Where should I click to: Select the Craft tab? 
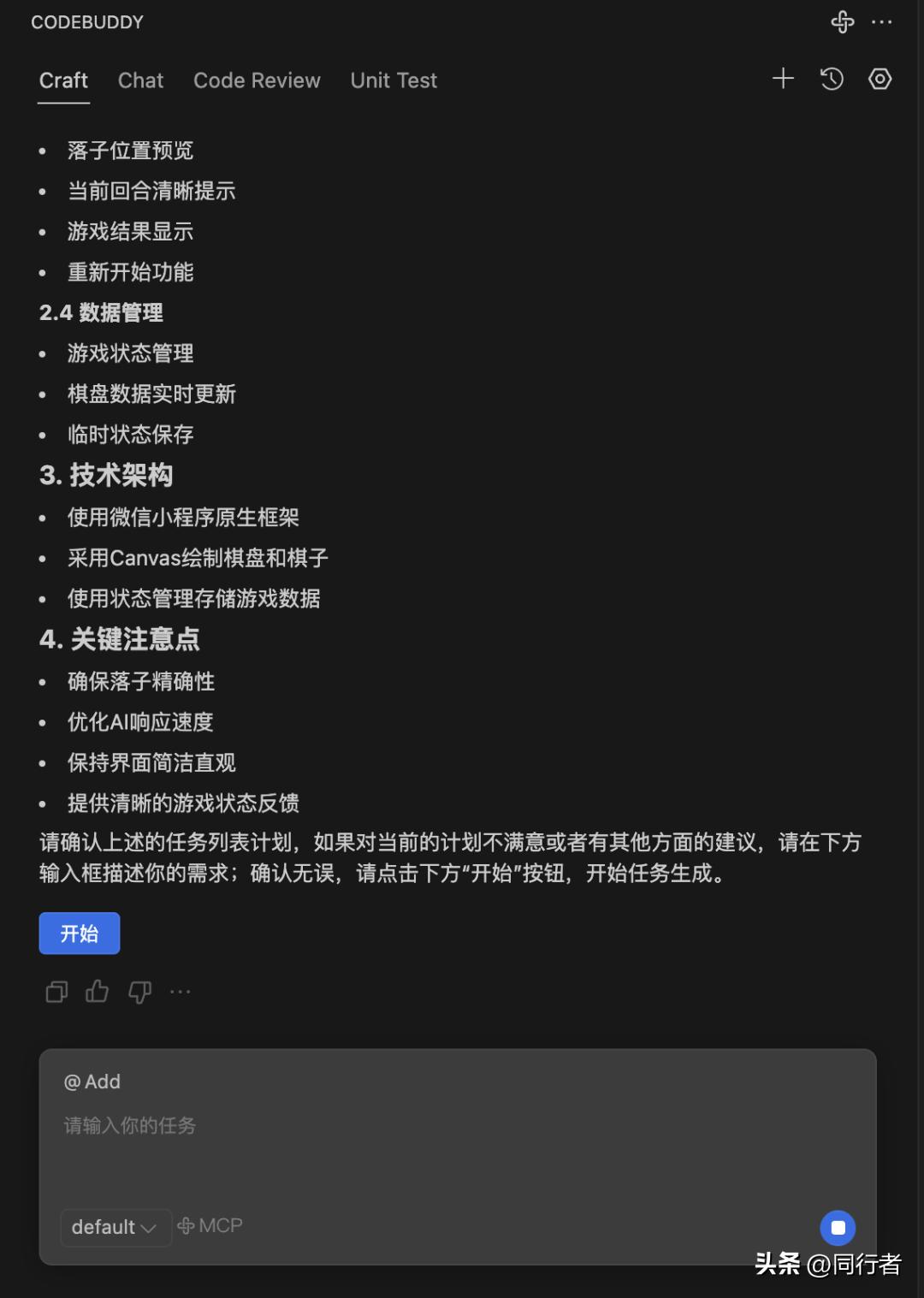click(63, 80)
